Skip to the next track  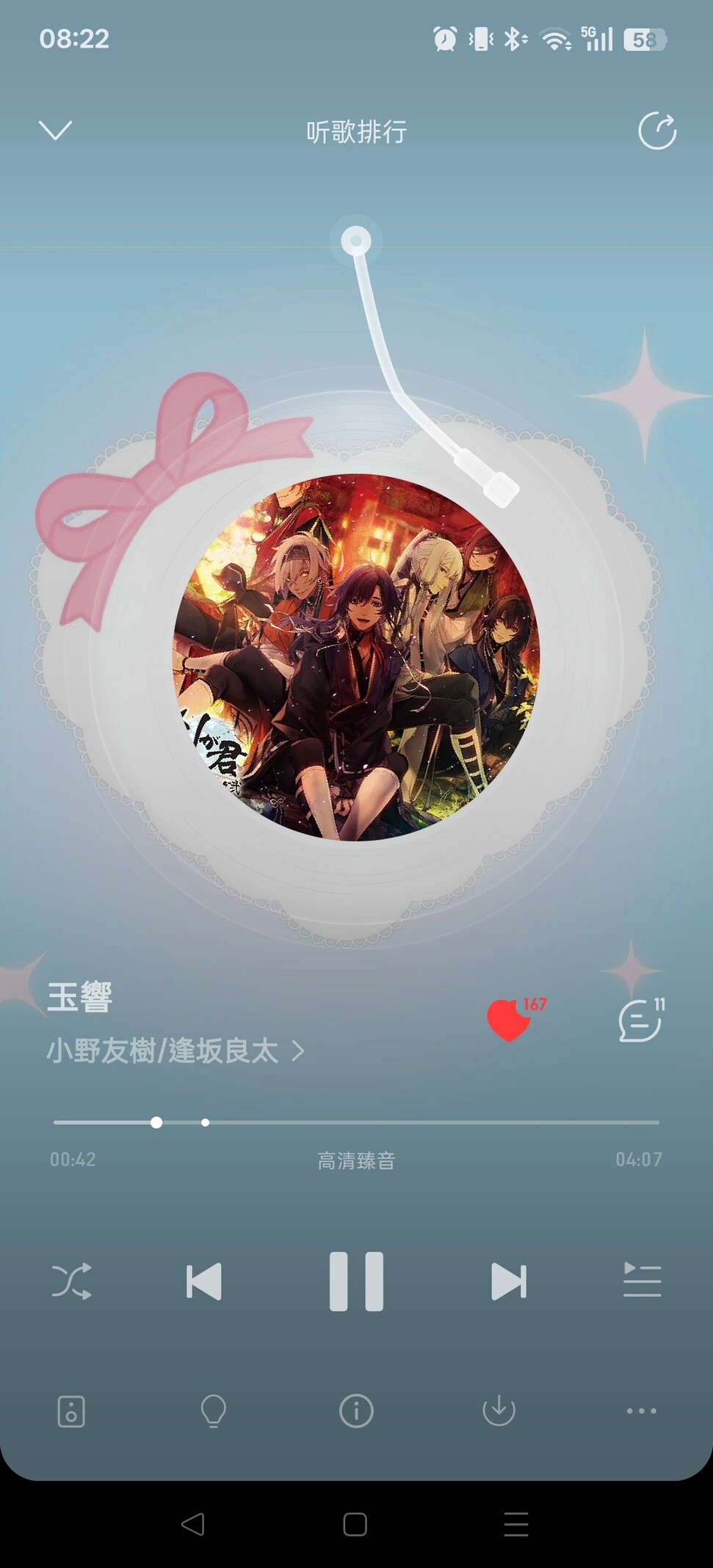click(x=508, y=1282)
